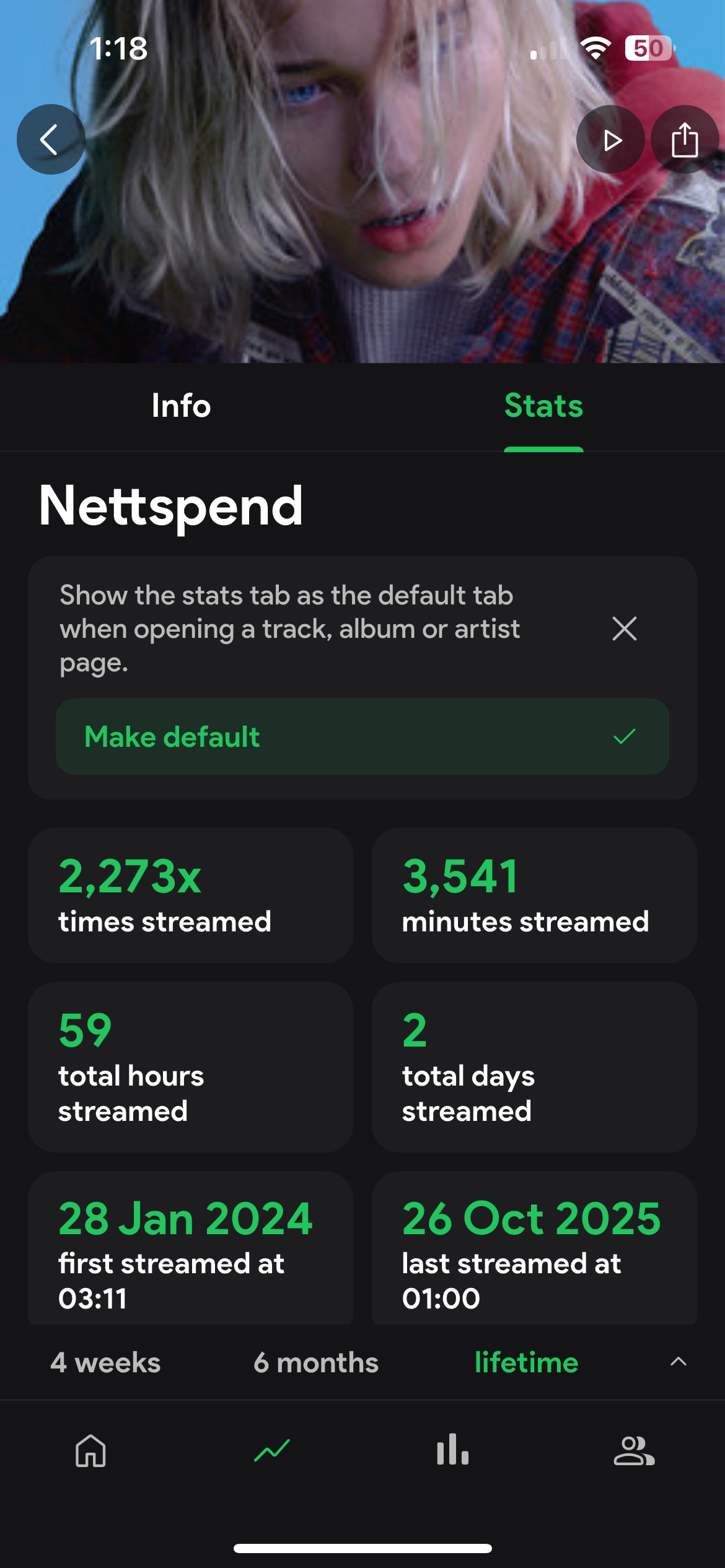Switch the range to 6 months

315,1362
